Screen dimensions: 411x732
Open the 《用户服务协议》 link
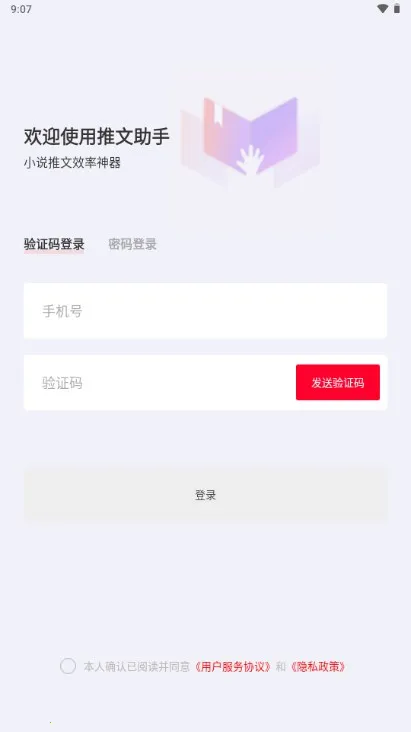233,667
